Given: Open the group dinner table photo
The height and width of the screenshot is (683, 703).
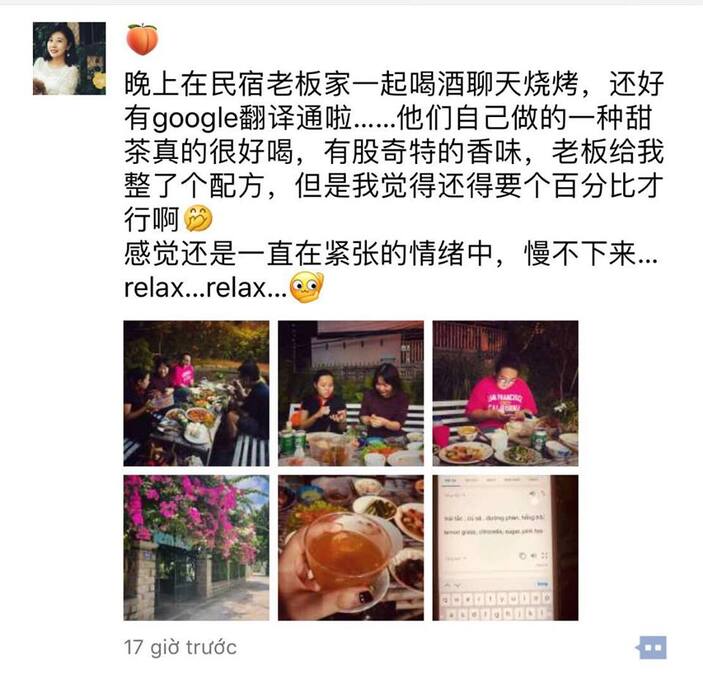Looking at the screenshot, I should (196, 393).
